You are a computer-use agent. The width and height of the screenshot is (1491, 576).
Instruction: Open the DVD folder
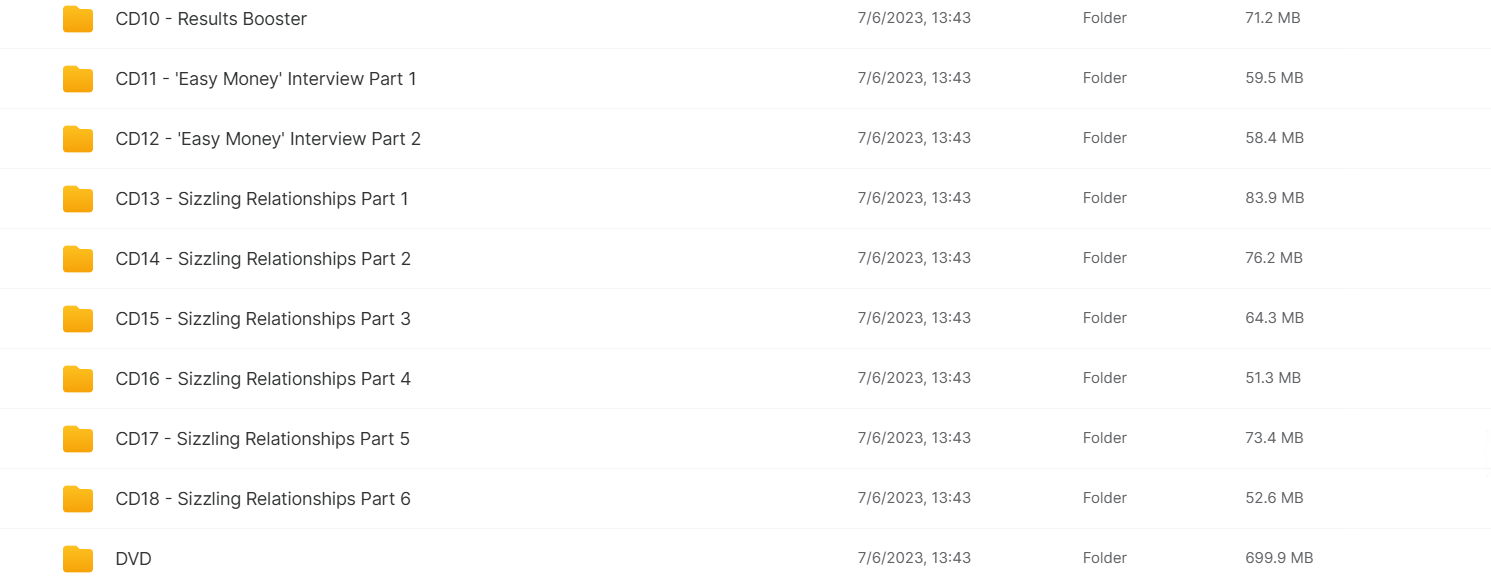pos(133,559)
